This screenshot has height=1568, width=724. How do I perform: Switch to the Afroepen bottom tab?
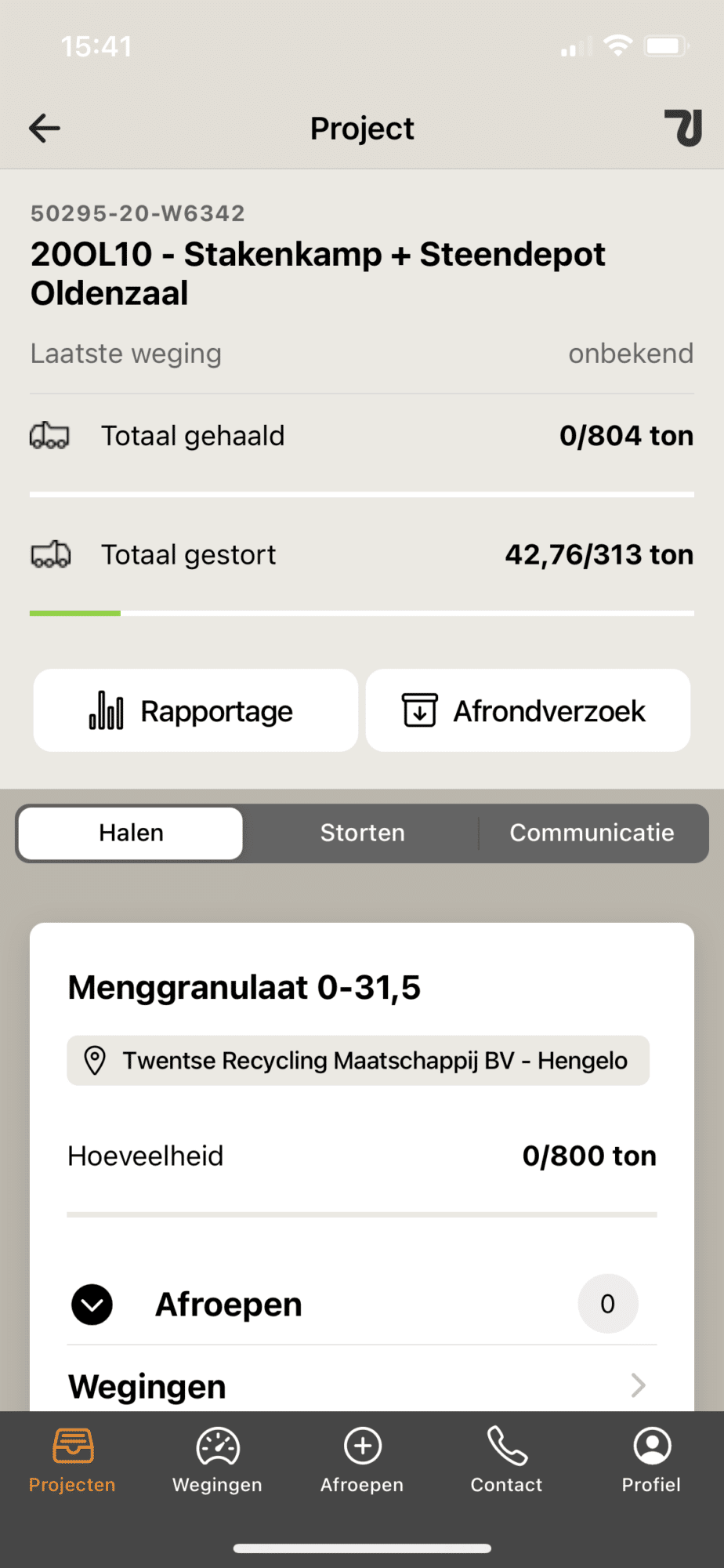pos(362,1460)
